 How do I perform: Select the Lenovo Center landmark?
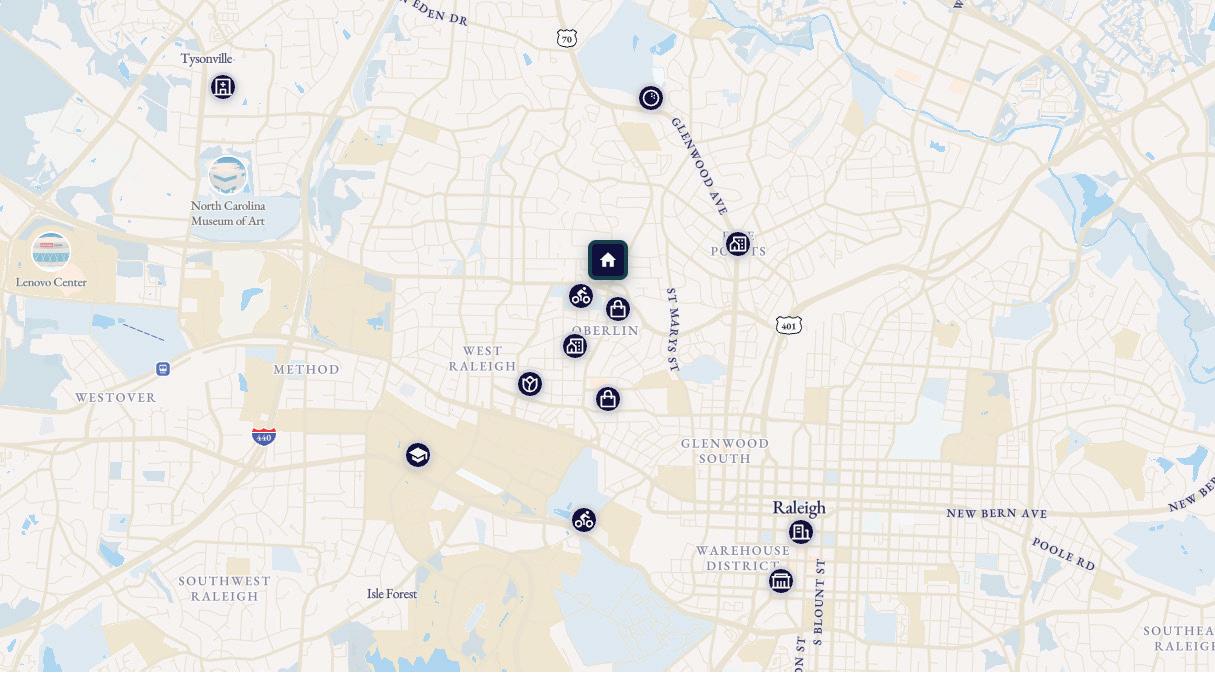[51, 252]
